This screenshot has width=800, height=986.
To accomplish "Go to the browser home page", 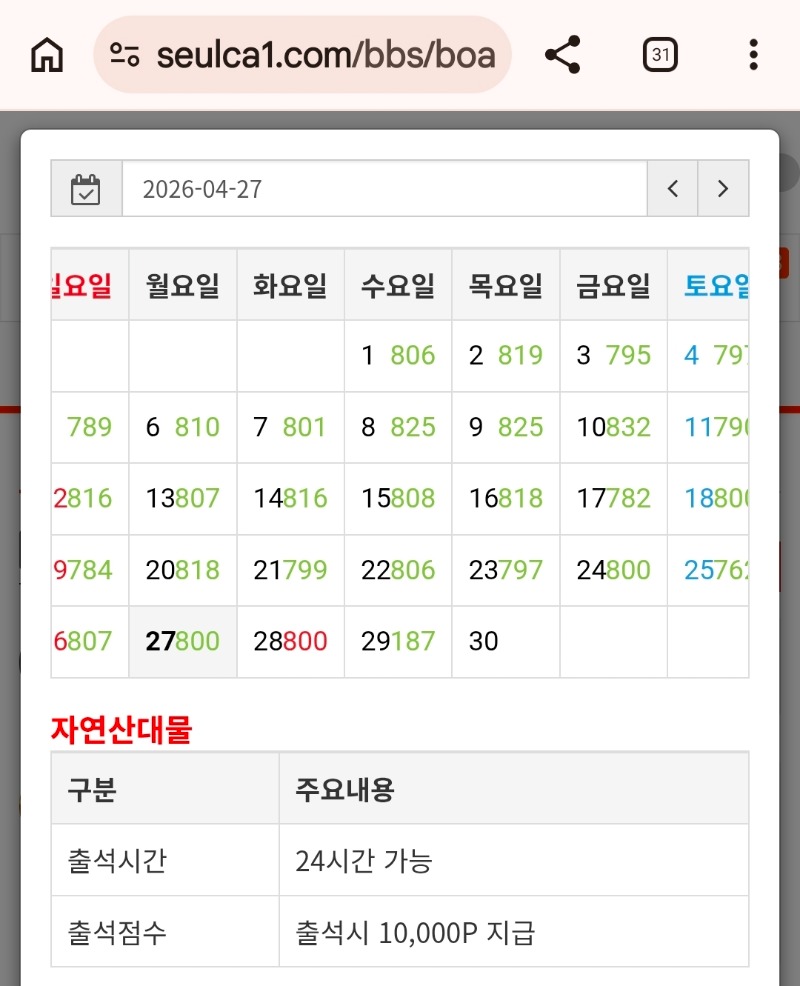I will pos(47,55).
